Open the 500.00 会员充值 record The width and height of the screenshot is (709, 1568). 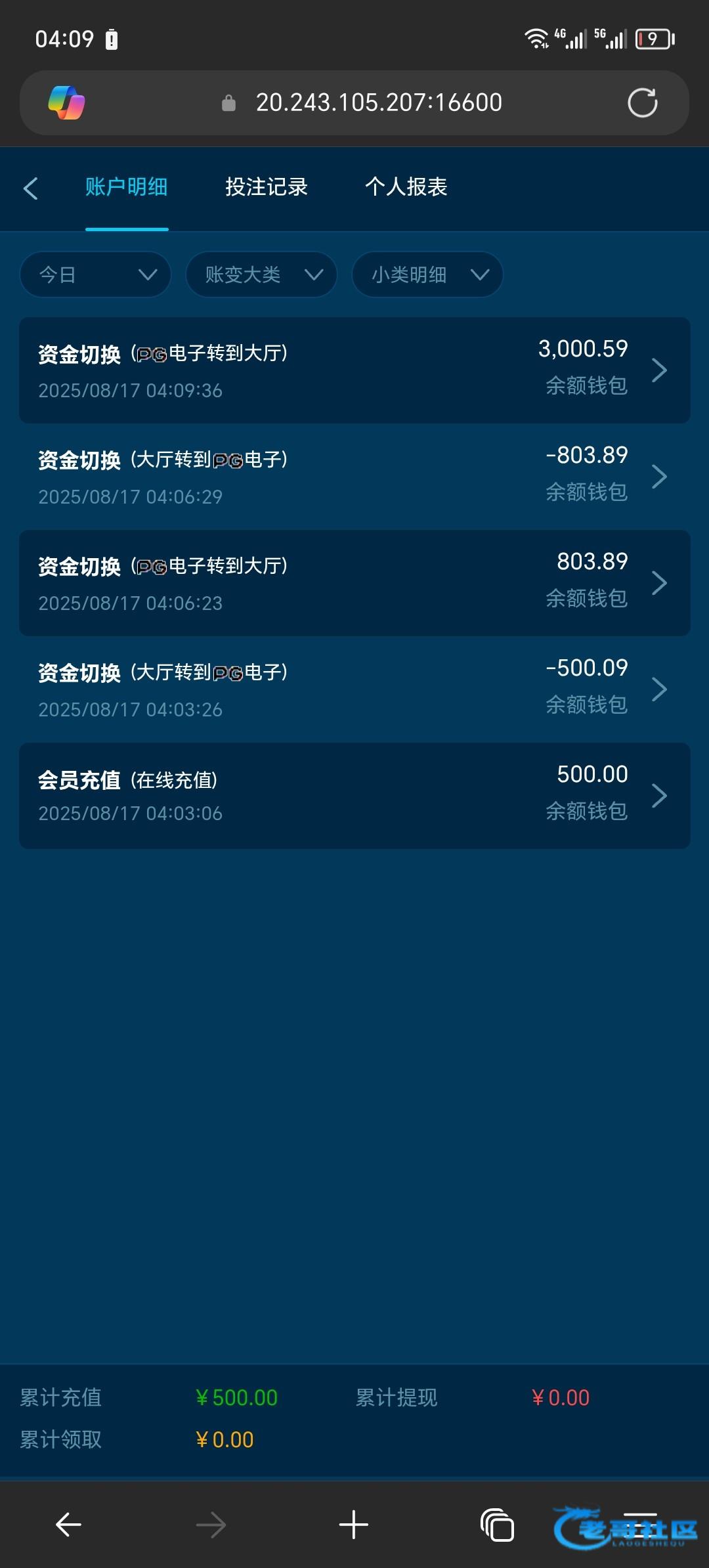tap(354, 796)
